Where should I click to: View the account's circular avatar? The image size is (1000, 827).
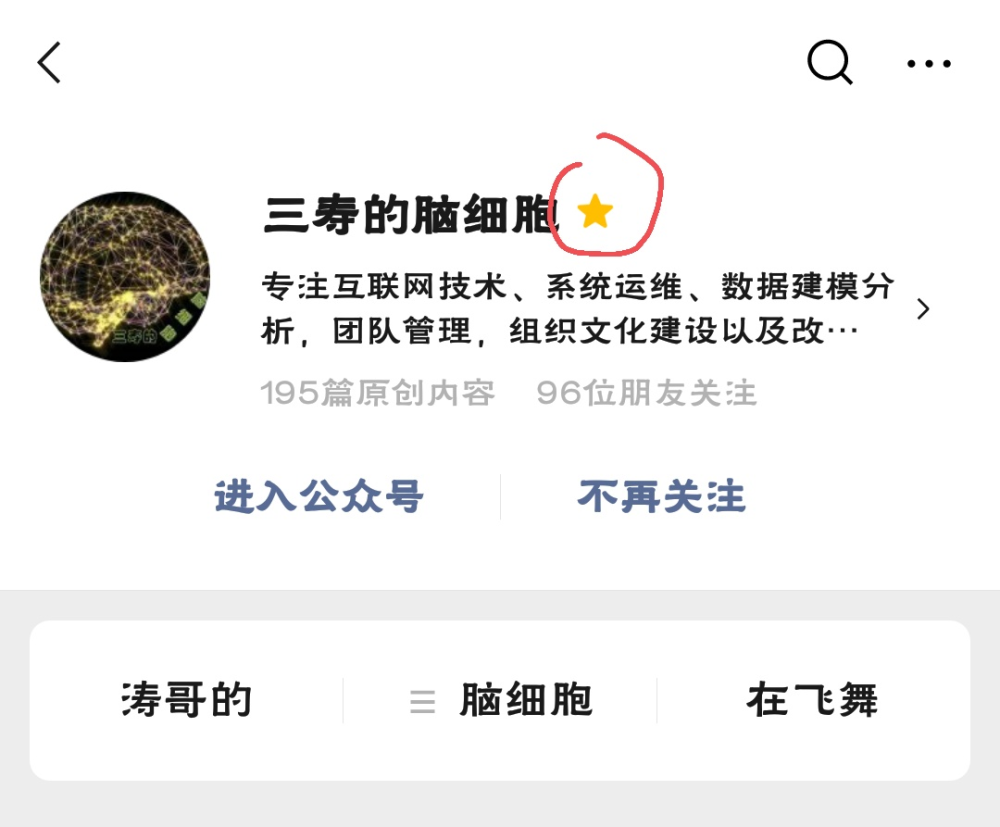click(x=125, y=277)
